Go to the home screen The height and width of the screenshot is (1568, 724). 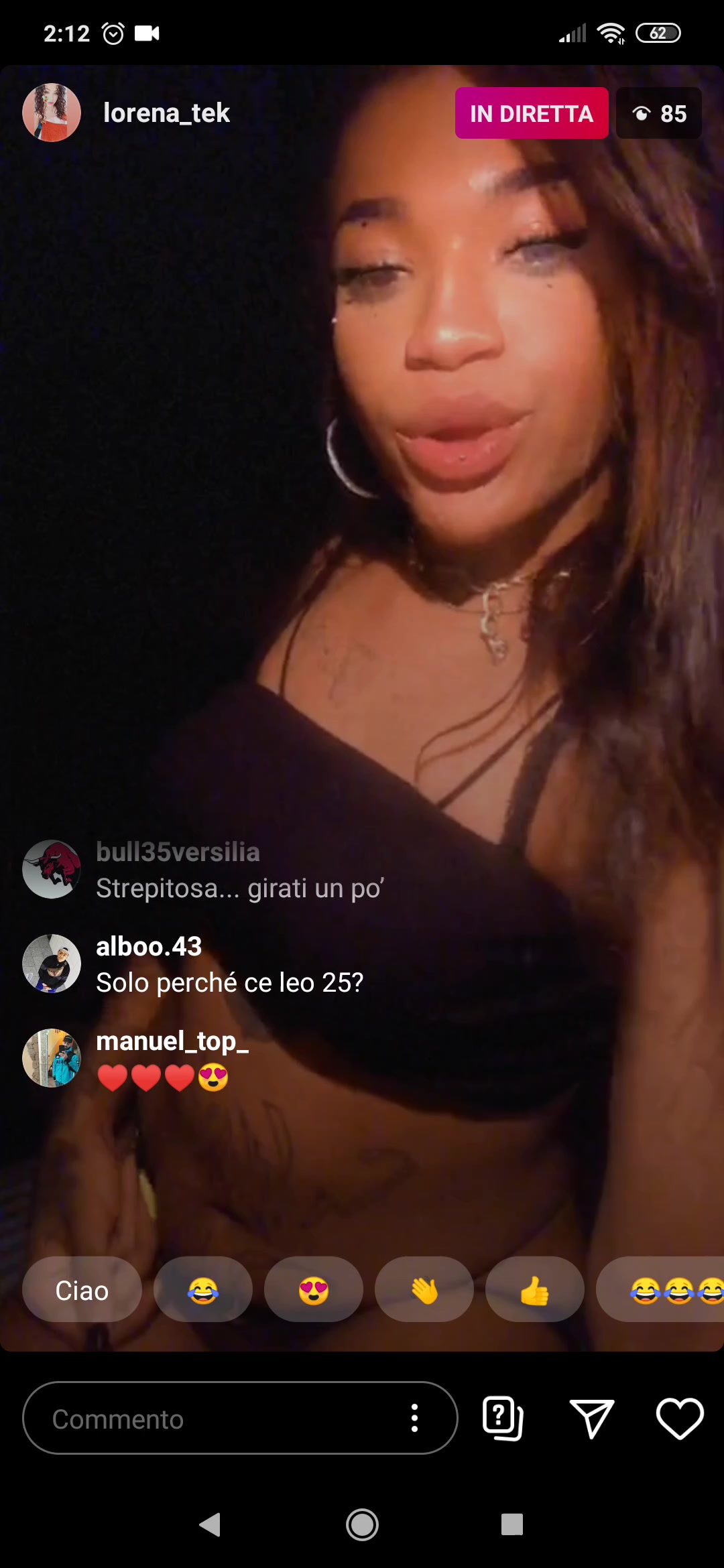[x=362, y=1524]
